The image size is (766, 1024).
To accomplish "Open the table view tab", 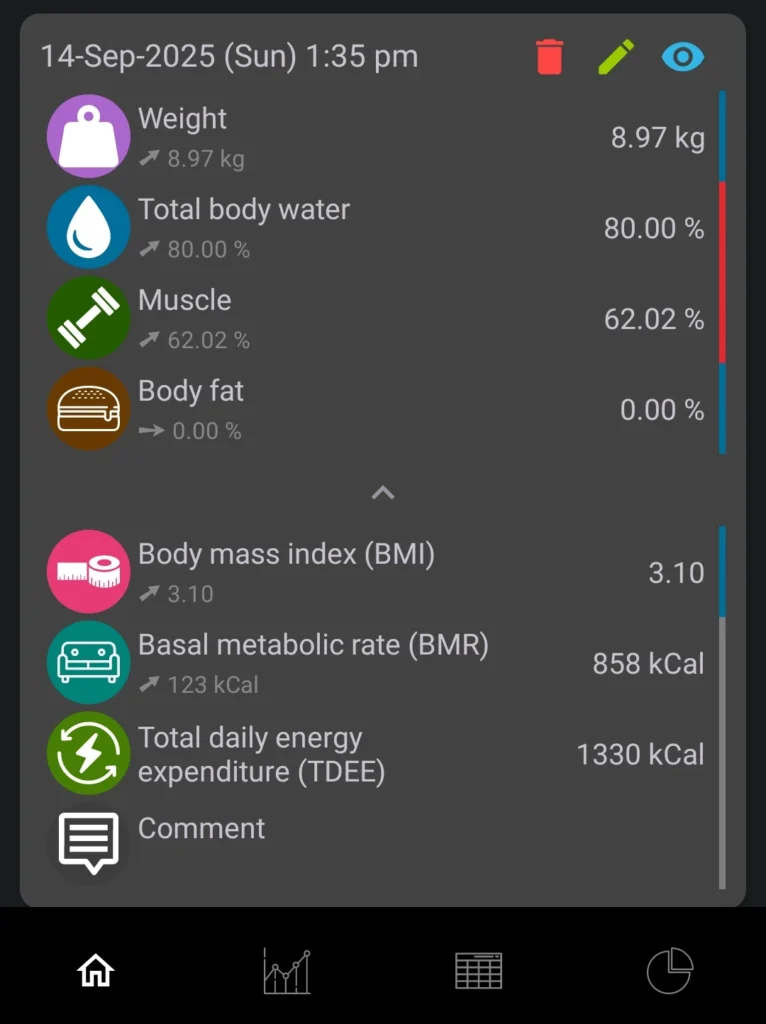I will (478, 970).
